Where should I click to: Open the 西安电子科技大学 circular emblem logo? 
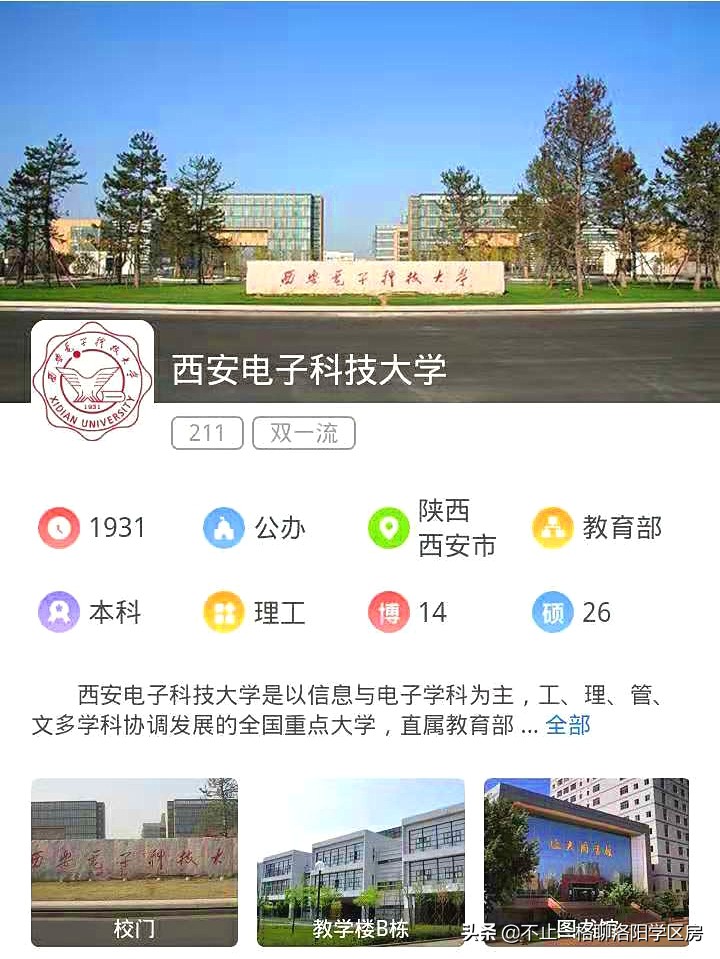(x=93, y=374)
